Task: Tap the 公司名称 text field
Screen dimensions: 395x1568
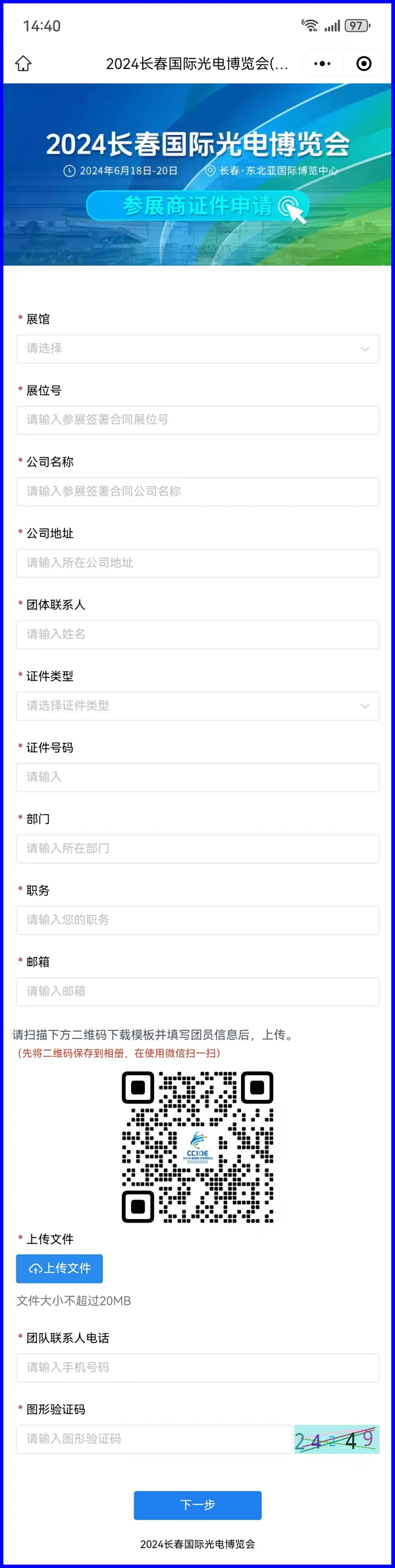Action: 197,492
